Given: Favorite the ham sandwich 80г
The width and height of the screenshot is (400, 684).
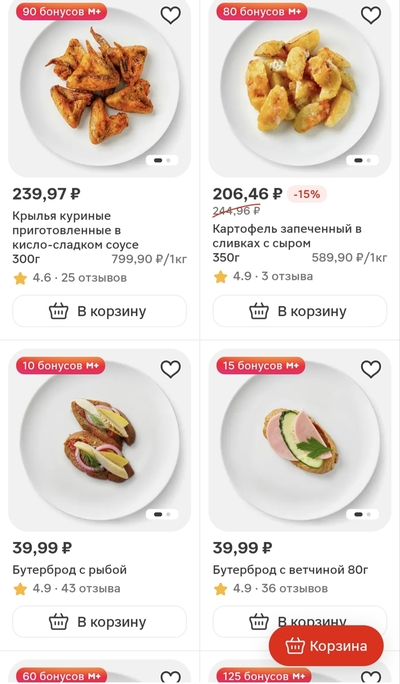Looking at the screenshot, I should coord(371,369).
